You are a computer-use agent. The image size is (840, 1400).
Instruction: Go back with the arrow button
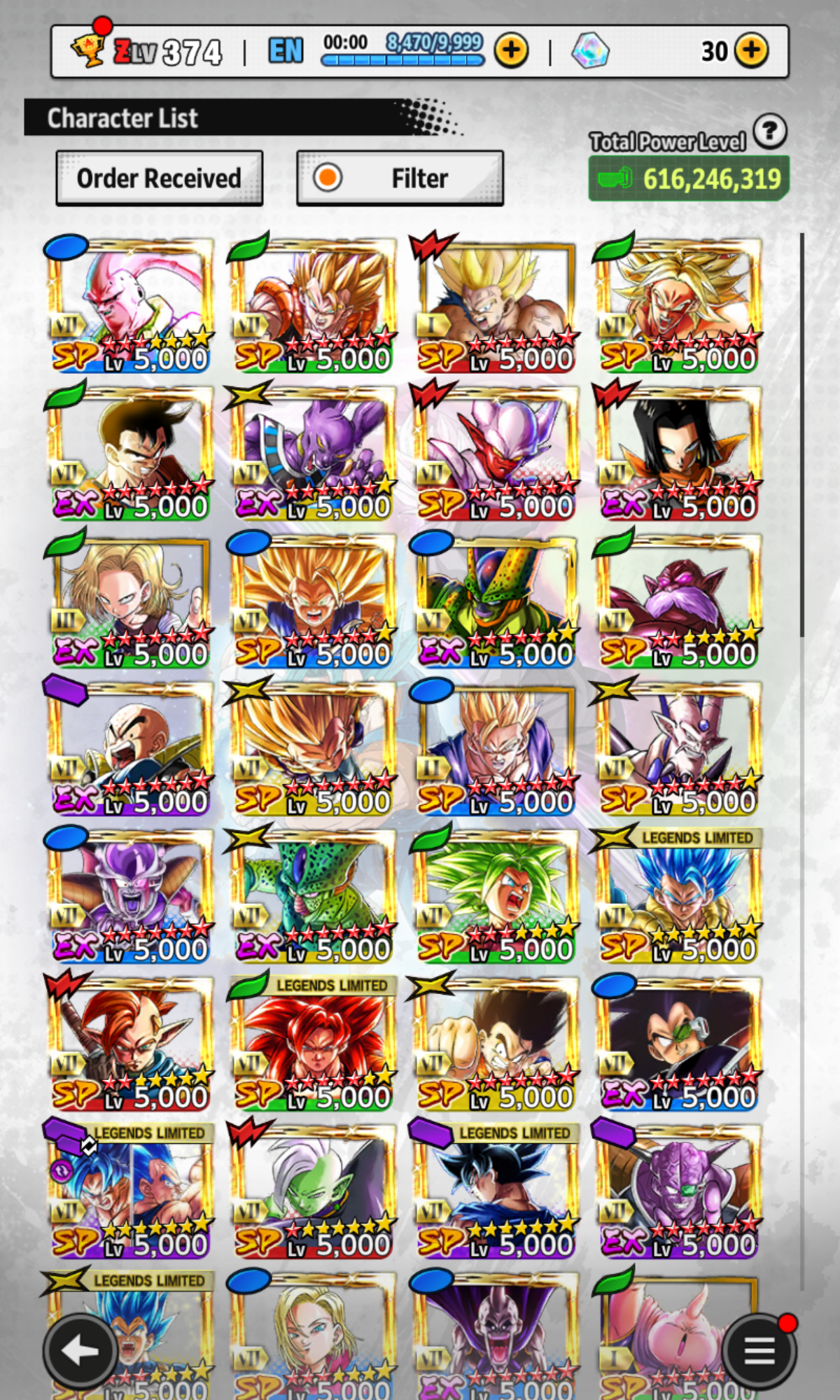coord(80,1351)
